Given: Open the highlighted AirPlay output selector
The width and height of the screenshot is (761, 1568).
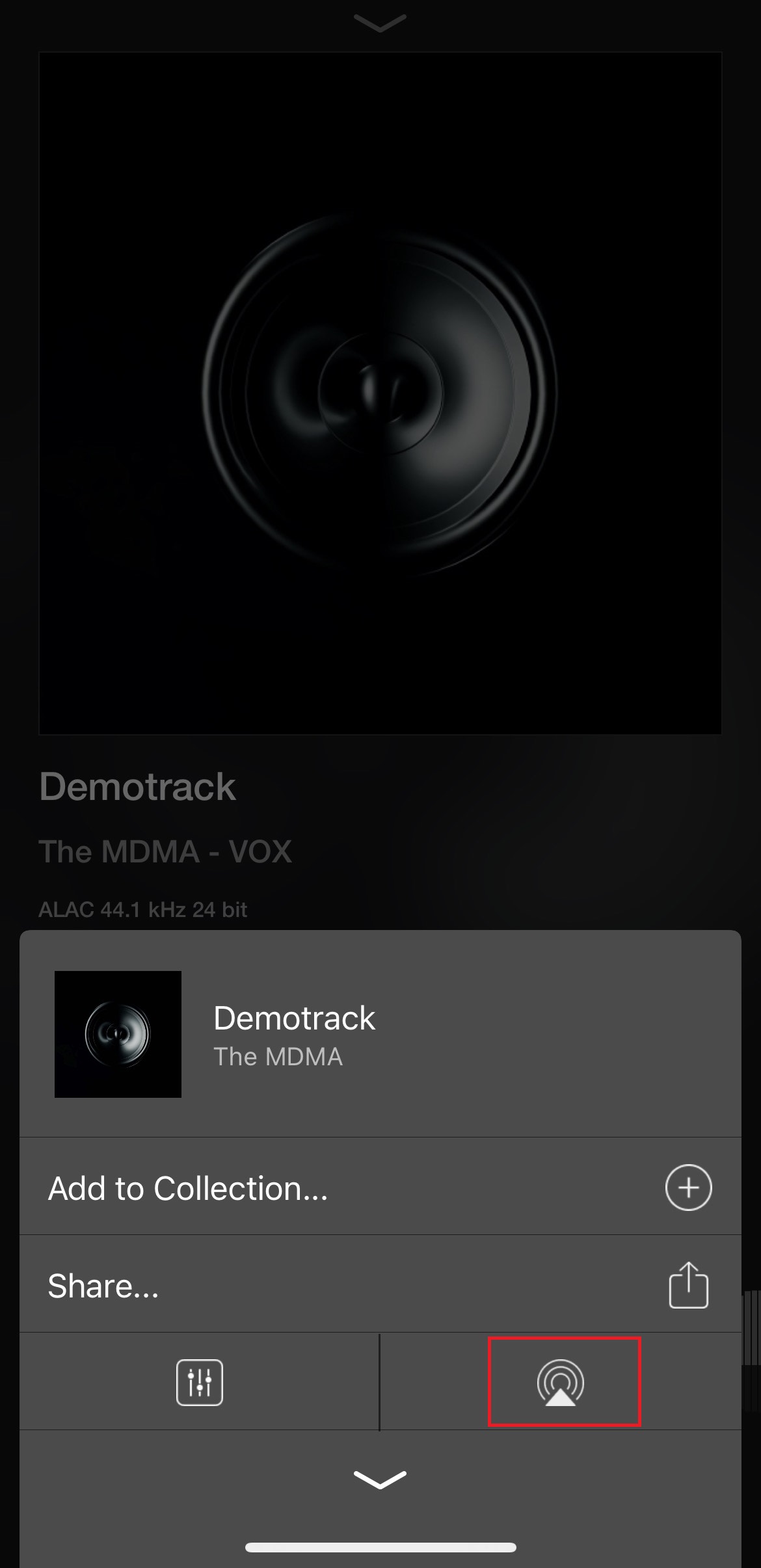Looking at the screenshot, I should click(565, 1383).
